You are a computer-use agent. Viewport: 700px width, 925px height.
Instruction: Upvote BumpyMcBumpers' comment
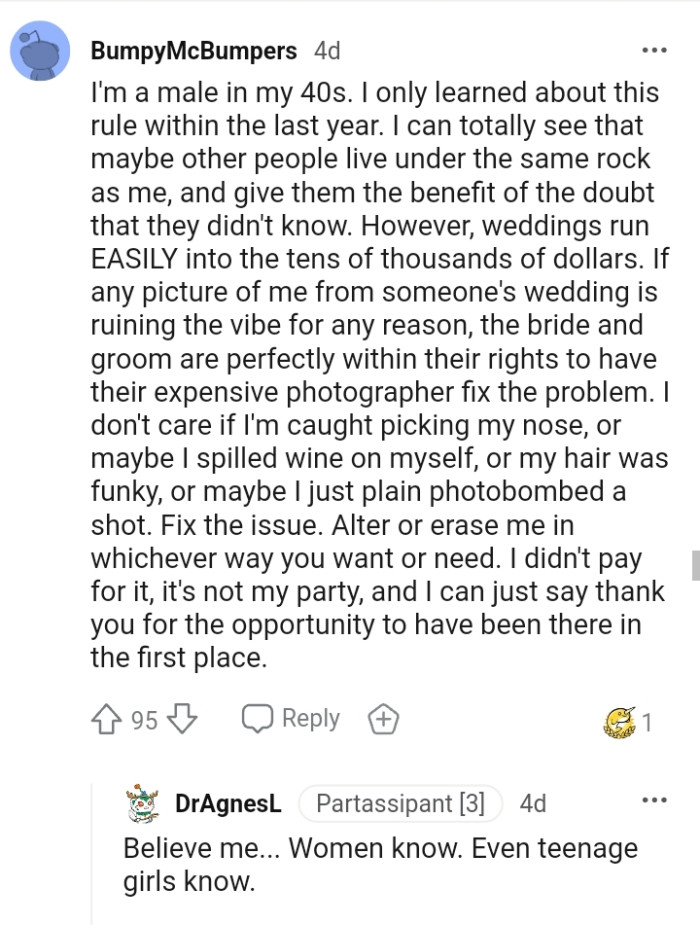108,720
